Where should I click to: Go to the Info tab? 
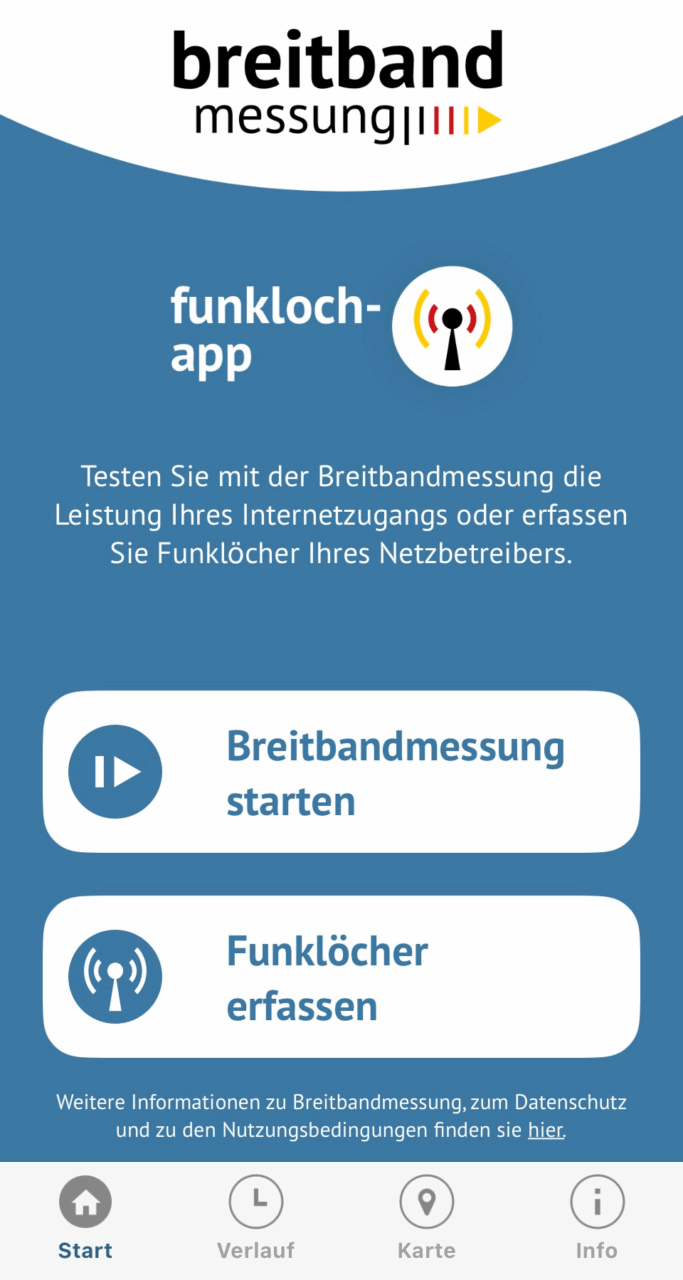point(597,1217)
